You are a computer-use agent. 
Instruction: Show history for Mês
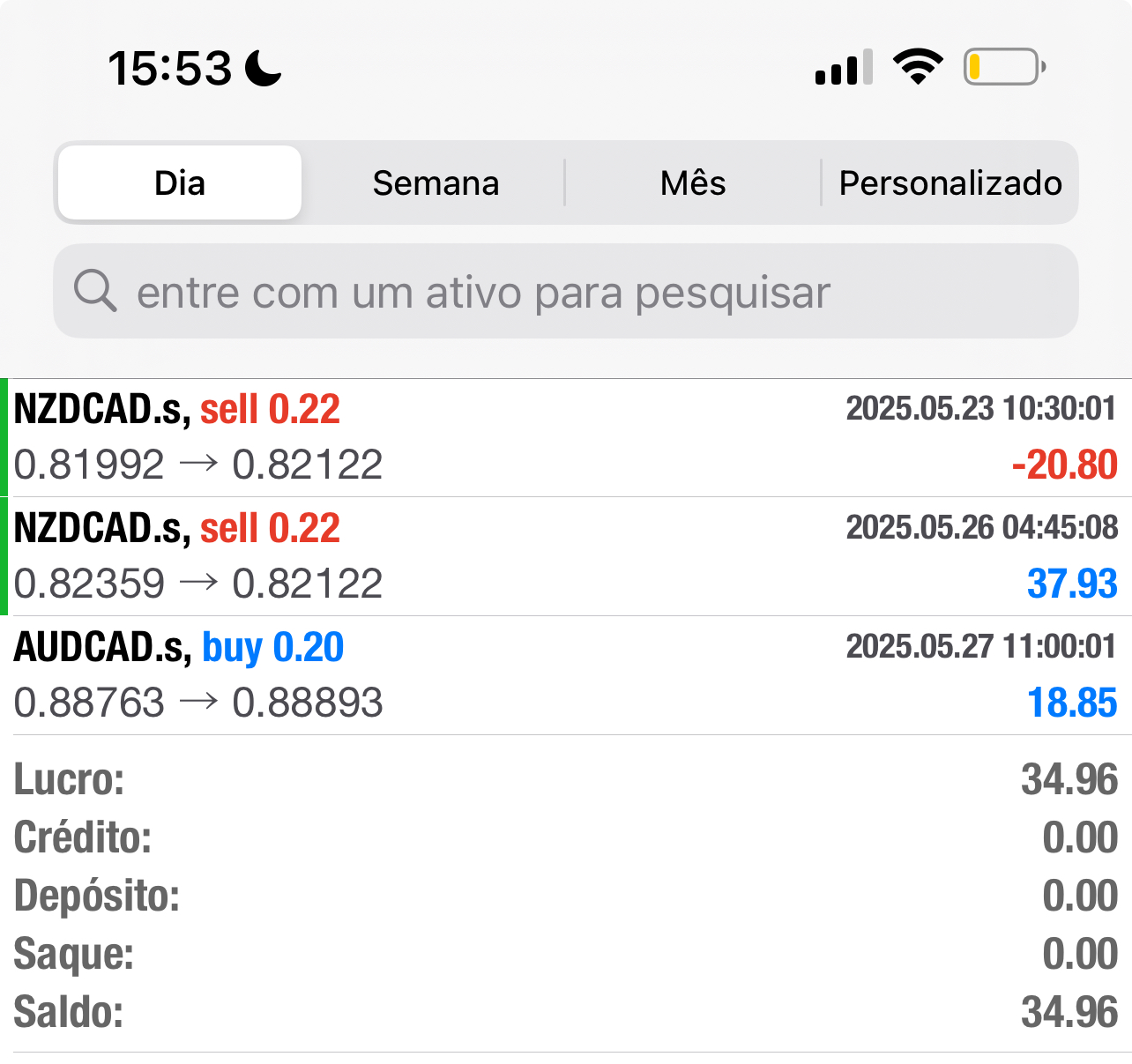(x=693, y=183)
